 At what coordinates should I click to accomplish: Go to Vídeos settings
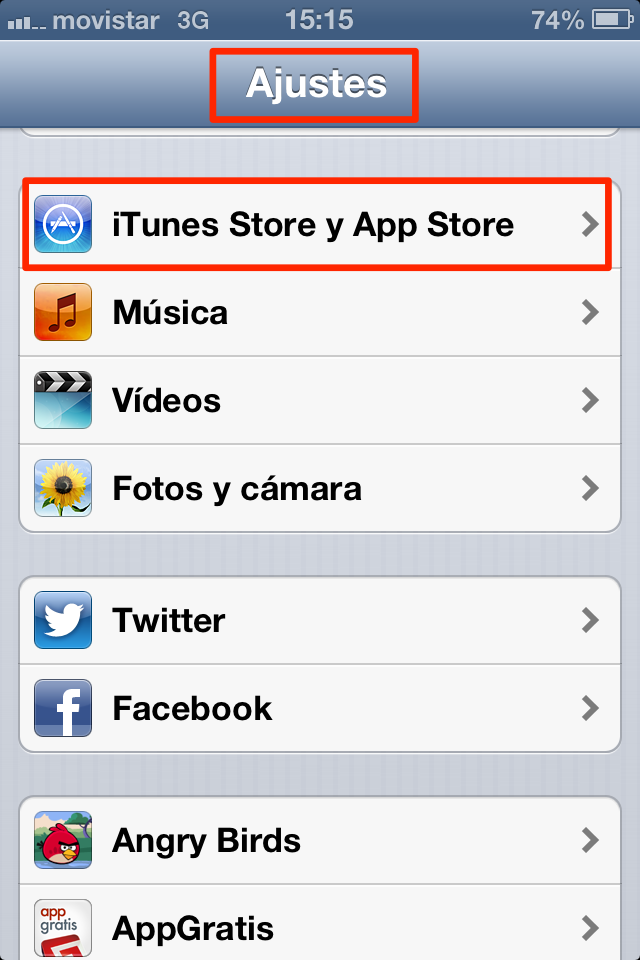click(318, 401)
